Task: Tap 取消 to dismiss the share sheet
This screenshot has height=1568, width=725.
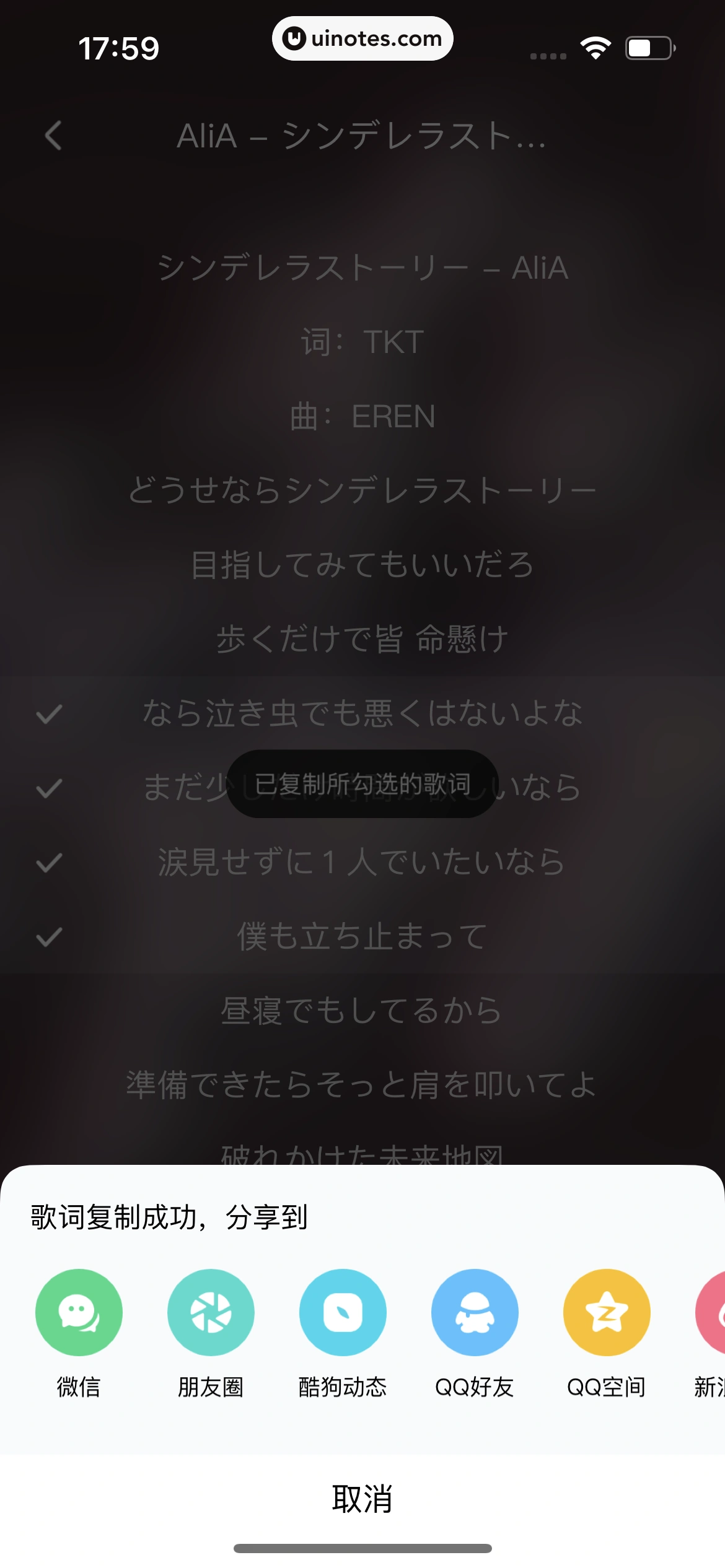Action: 362,1499
